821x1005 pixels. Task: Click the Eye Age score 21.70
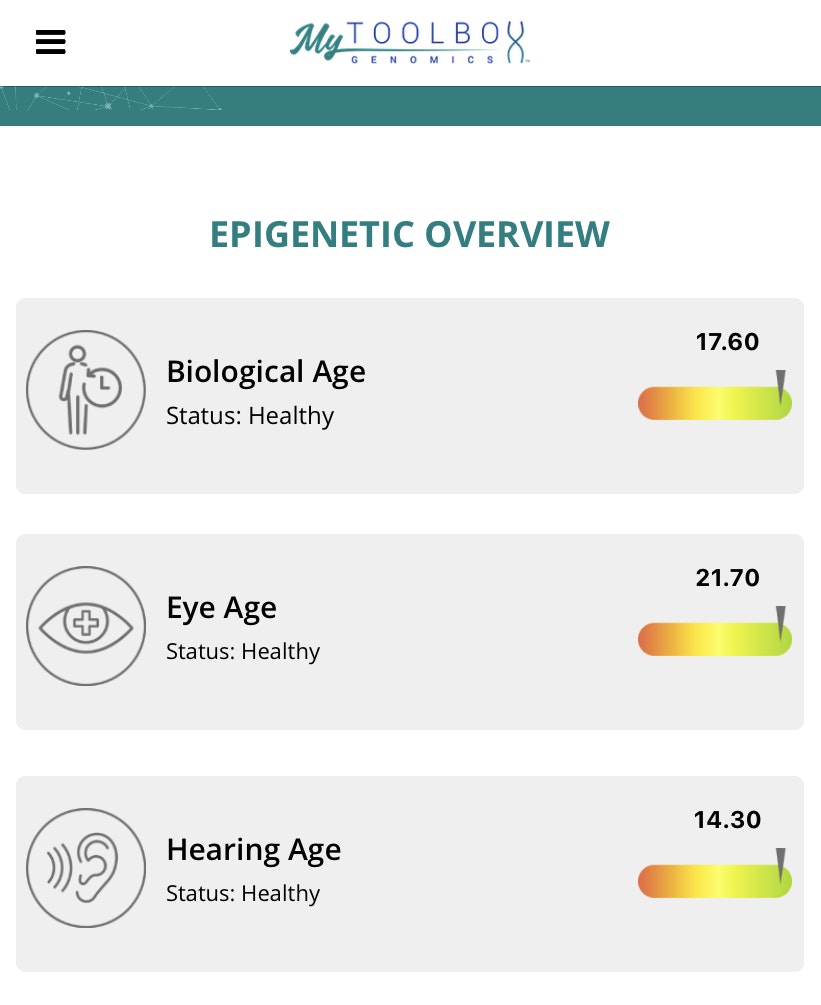[x=728, y=578]
